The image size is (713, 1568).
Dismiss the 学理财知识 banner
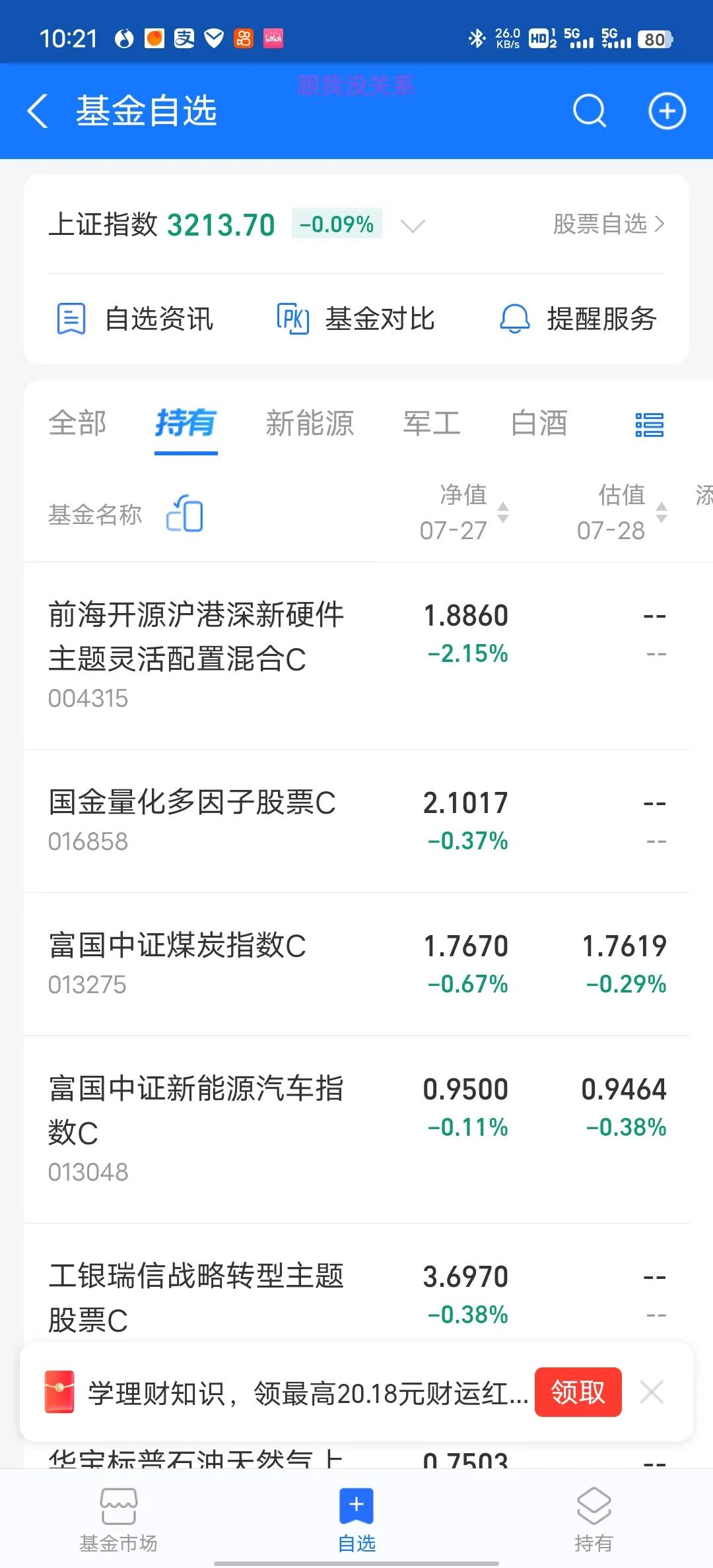[x=652, y=1392]
